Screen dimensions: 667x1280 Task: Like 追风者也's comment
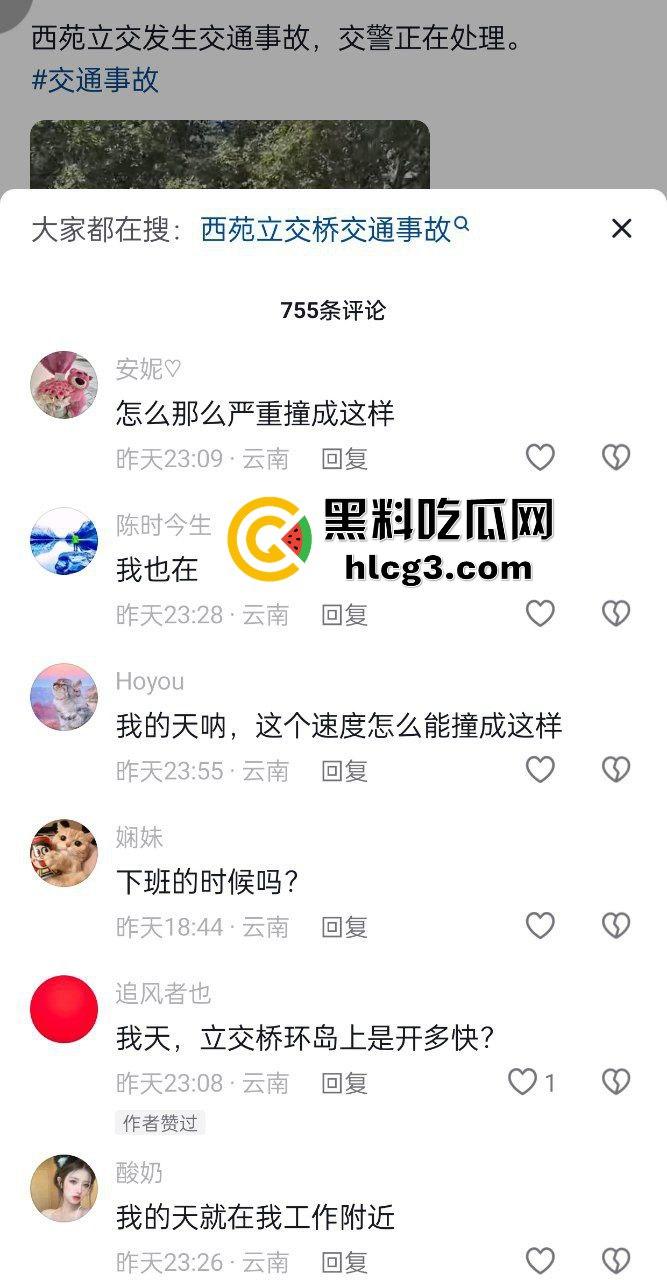(523, 1082)
